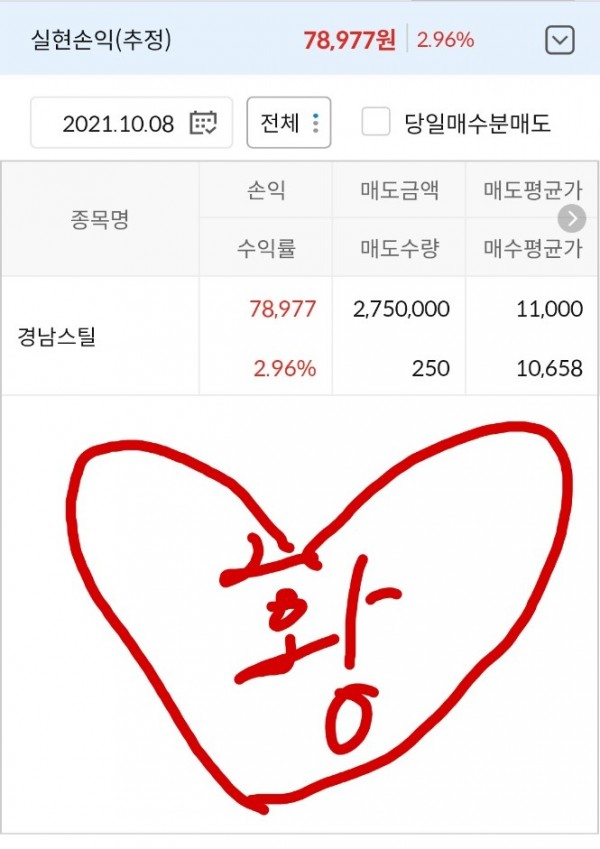Expand the 실현손익(추정) summary chevron
This screenshot has width=600, height=849.
tap(561, 40)
